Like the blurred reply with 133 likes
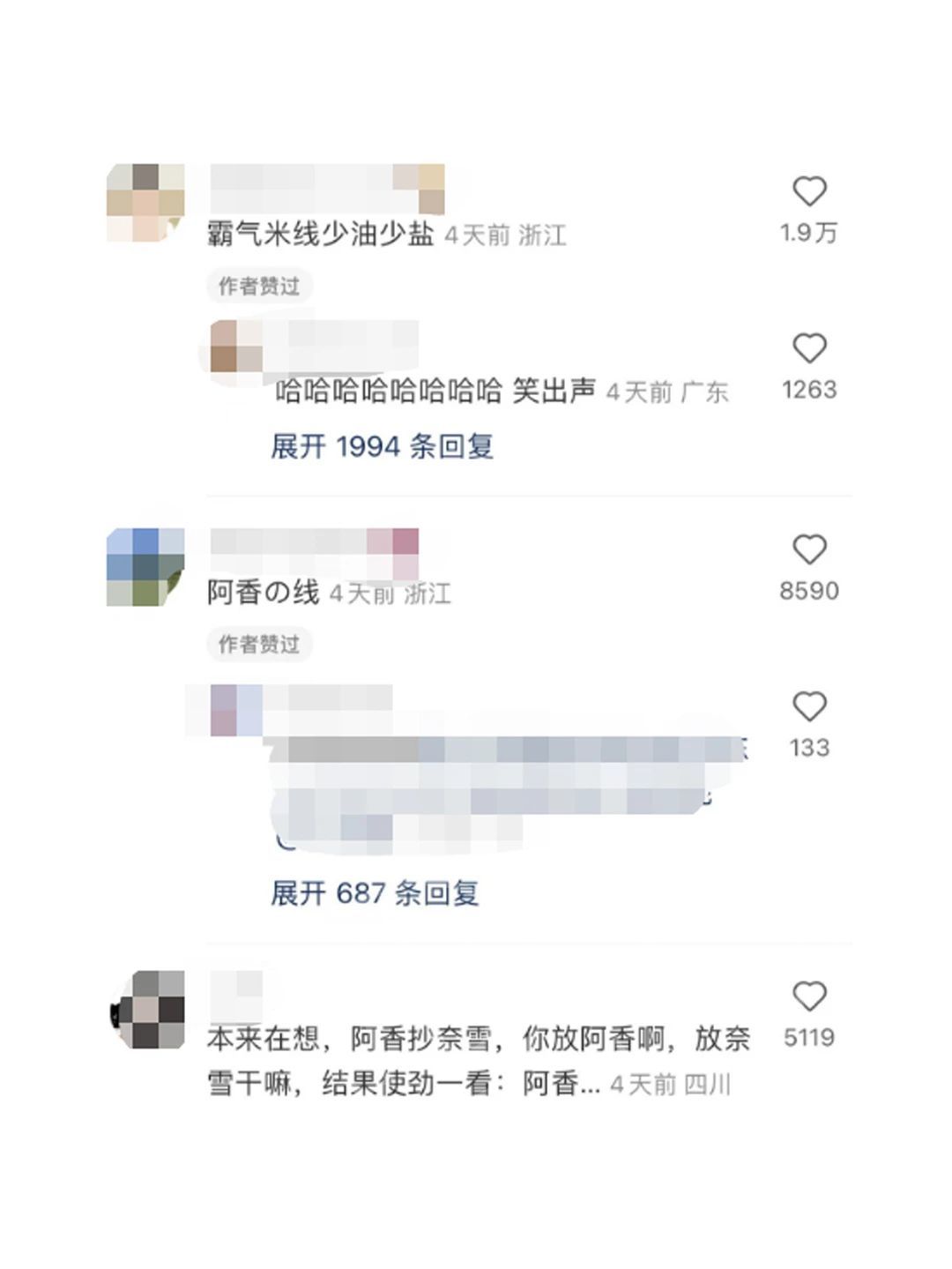Viewport: 952px width, 1269px height. [809, 706]
